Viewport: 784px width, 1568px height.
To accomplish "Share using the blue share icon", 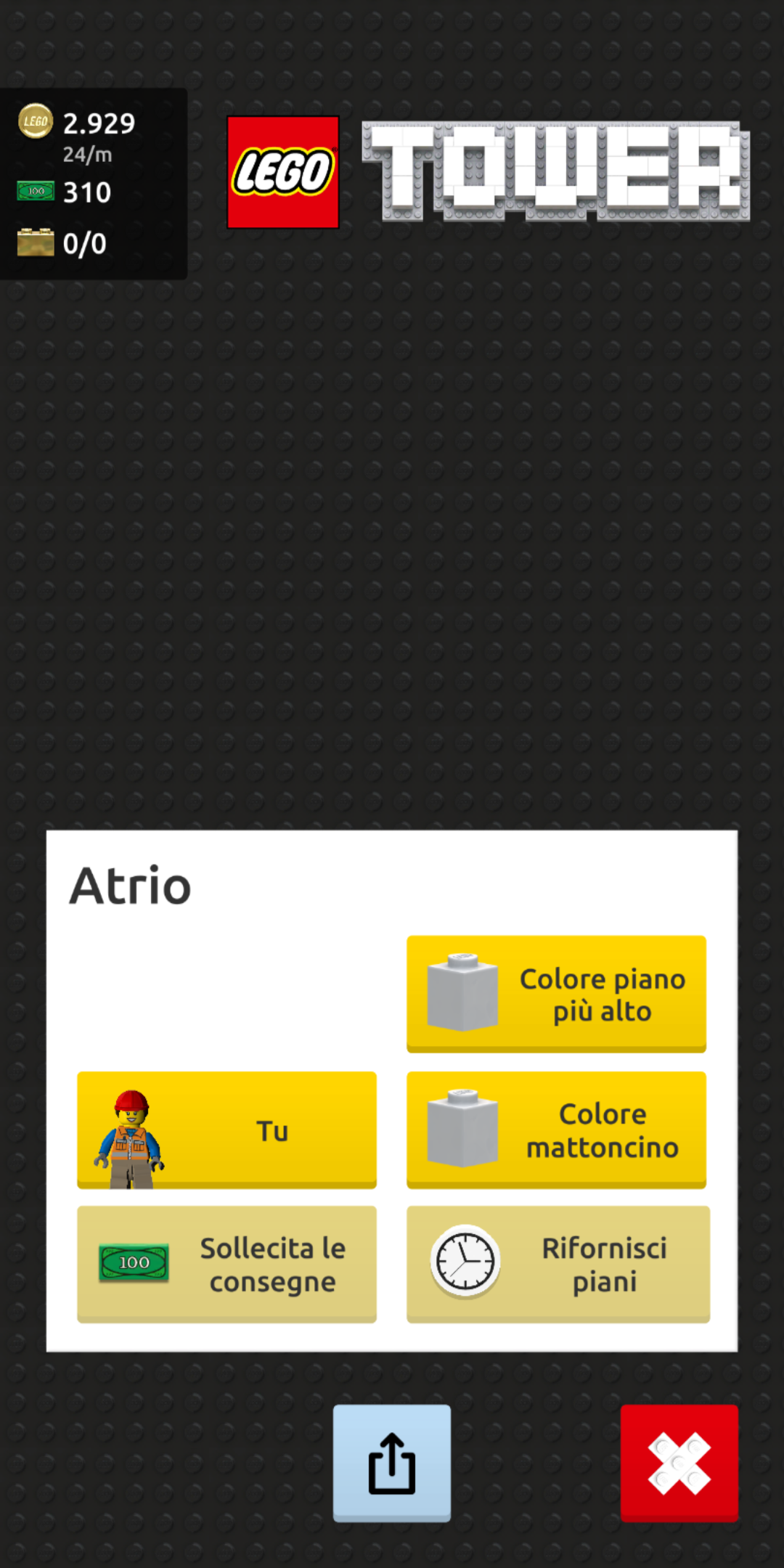I will click(x=391, y=1462).
